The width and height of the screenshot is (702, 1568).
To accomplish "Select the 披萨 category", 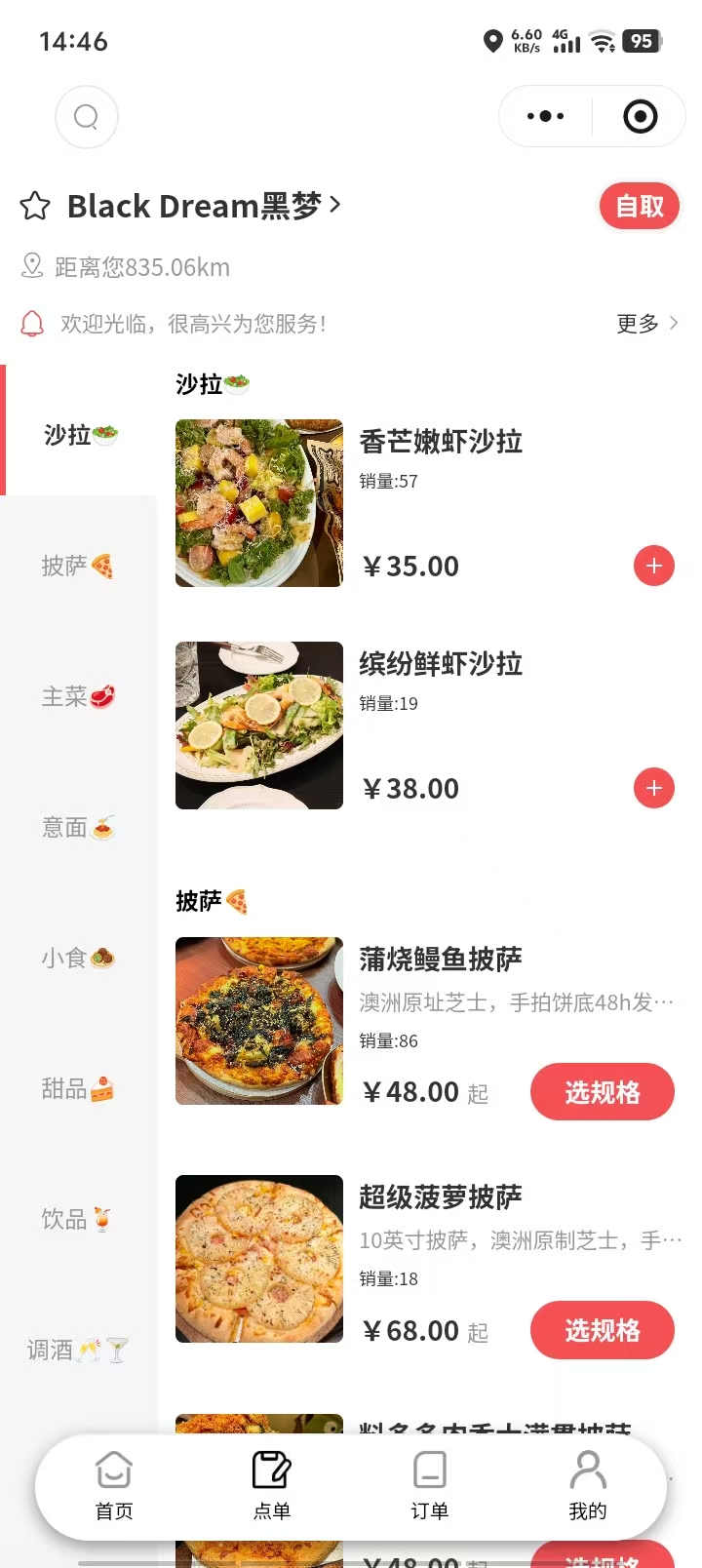I will pos(78,566).
